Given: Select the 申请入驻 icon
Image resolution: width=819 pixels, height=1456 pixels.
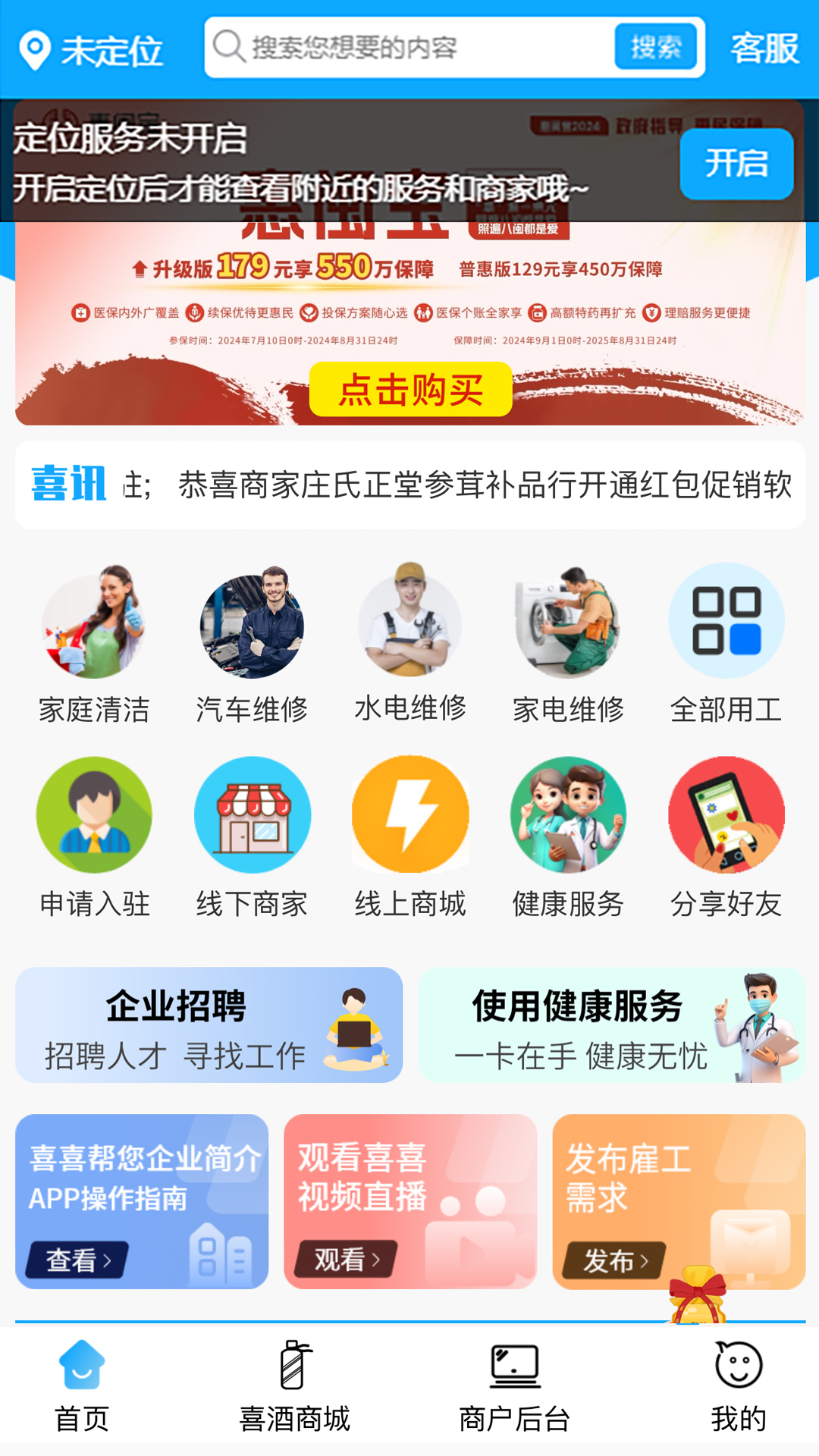Looking at the screenshot, I should tap(95, 815).
